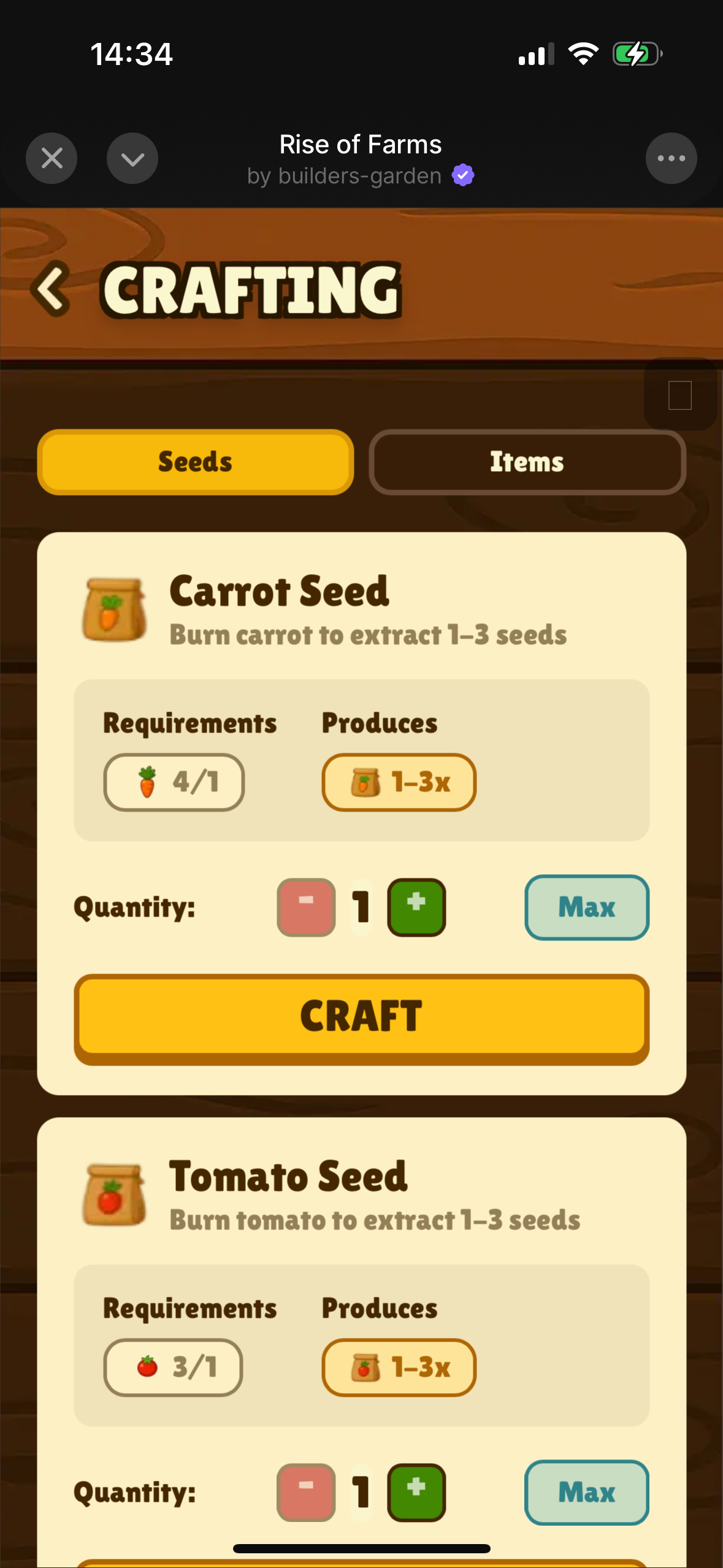Image resolution: width=723 pixels, height=1568 pixels.
Task: Increase Tomato Seed quantity
Action: 416,1493
